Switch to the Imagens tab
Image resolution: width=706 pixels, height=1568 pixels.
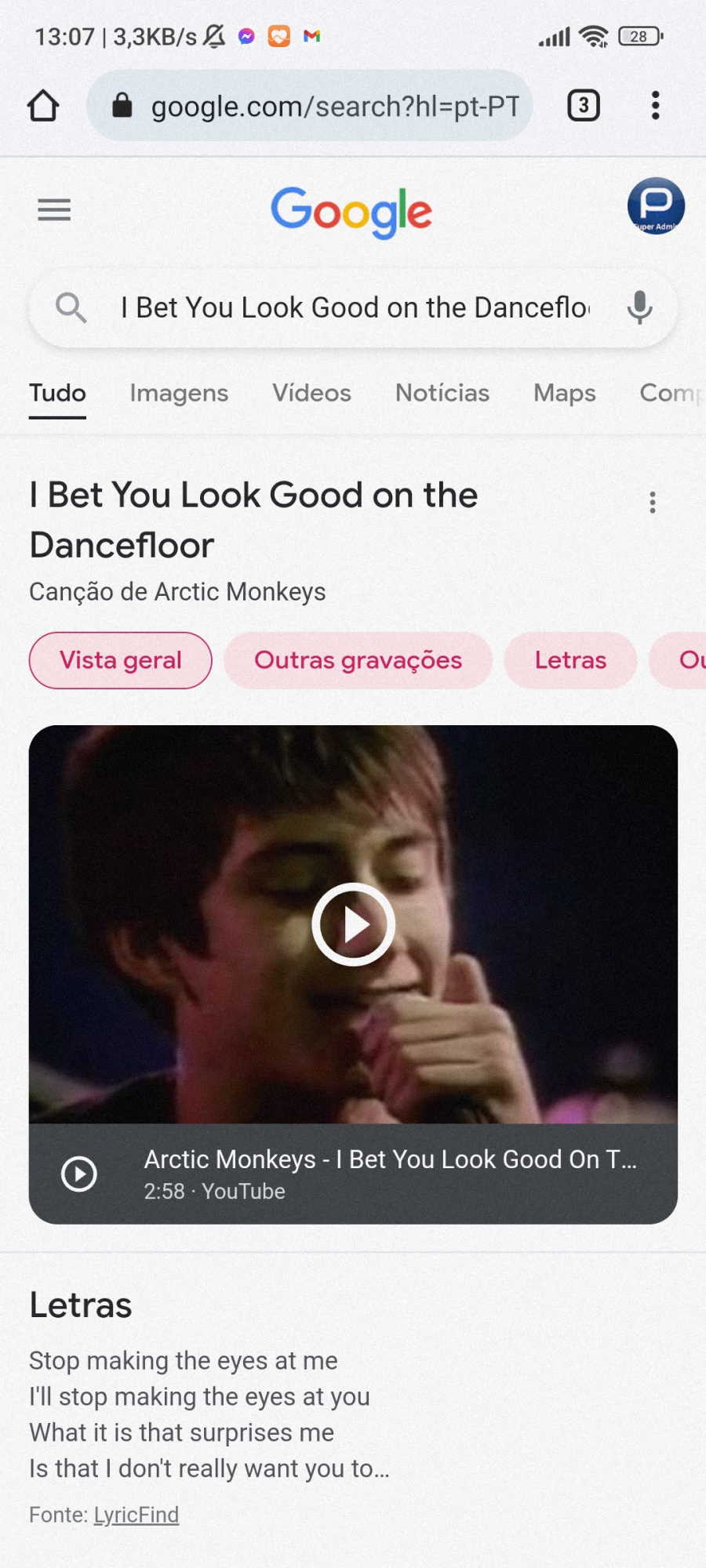(179, 393)
